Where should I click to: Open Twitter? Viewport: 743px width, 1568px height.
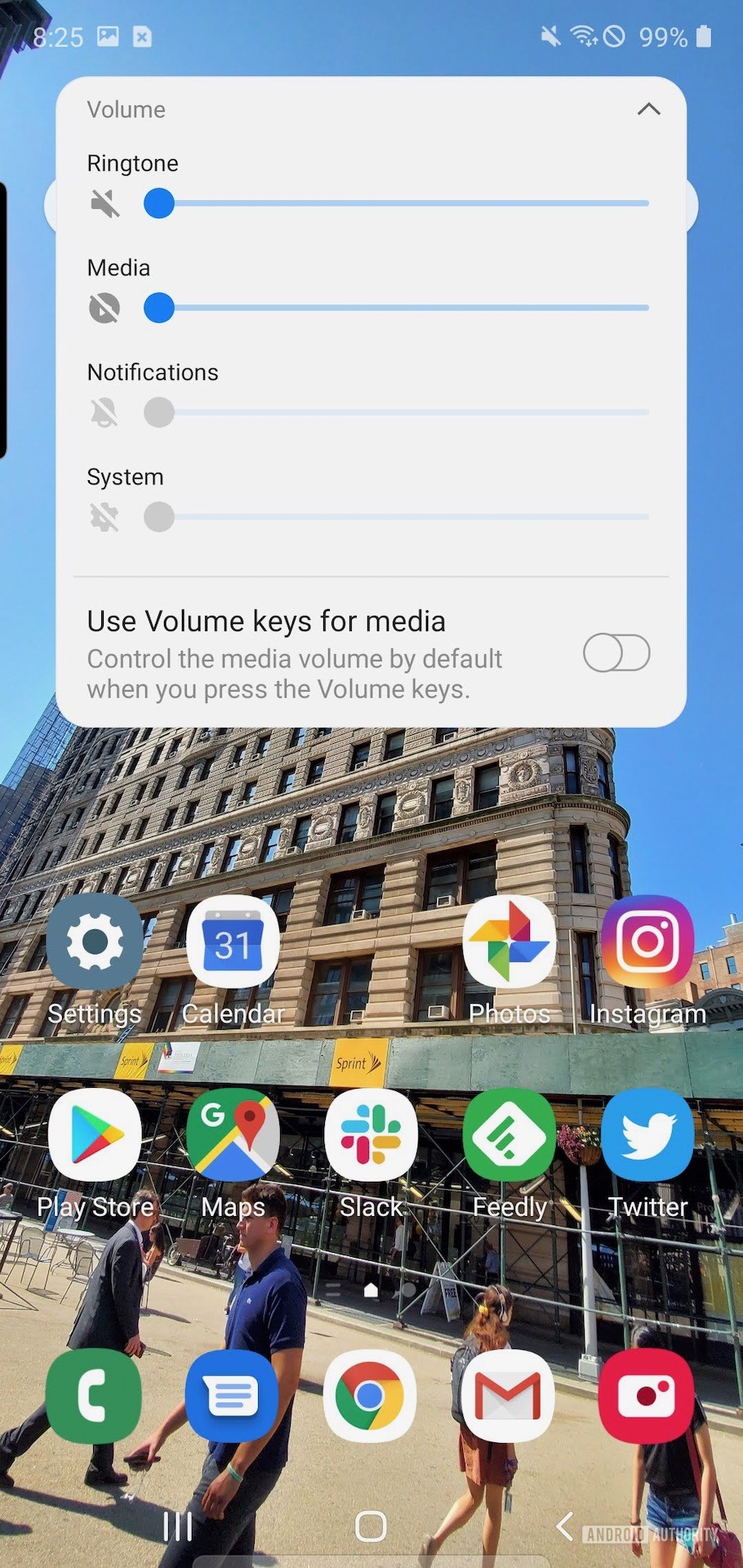[647, 1135]
